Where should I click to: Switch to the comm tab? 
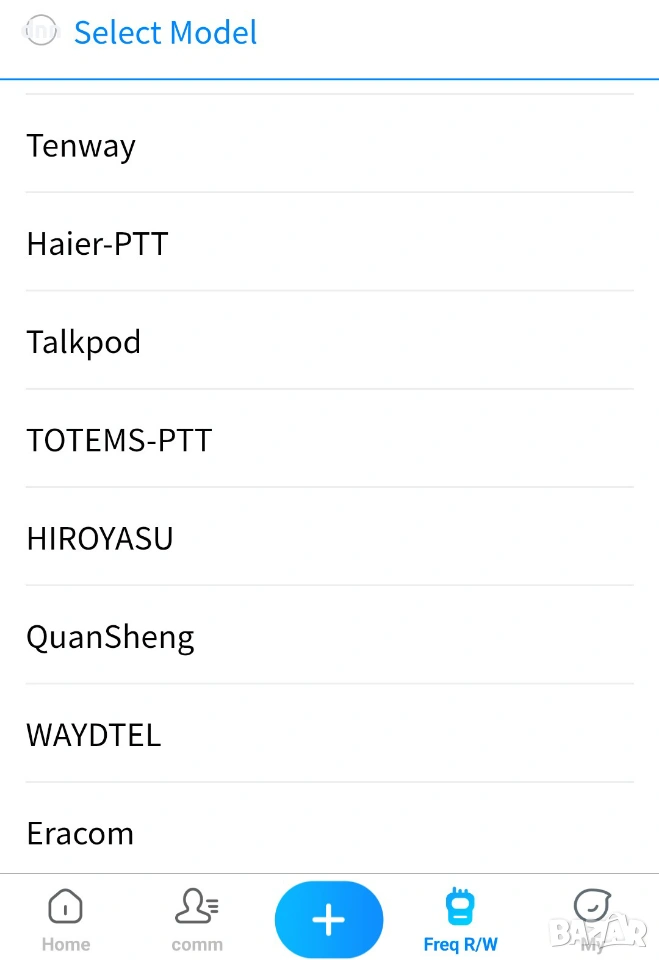(197, 920)
